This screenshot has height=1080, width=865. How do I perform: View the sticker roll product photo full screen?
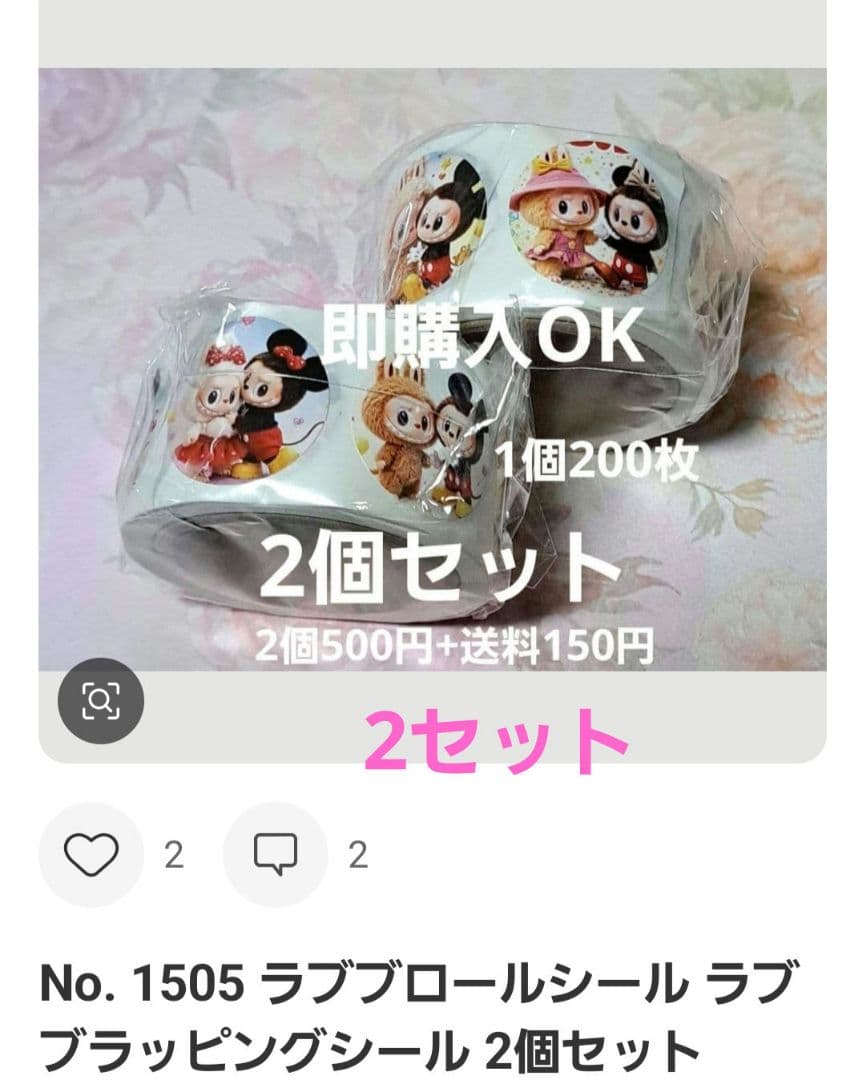click(430, 370)
